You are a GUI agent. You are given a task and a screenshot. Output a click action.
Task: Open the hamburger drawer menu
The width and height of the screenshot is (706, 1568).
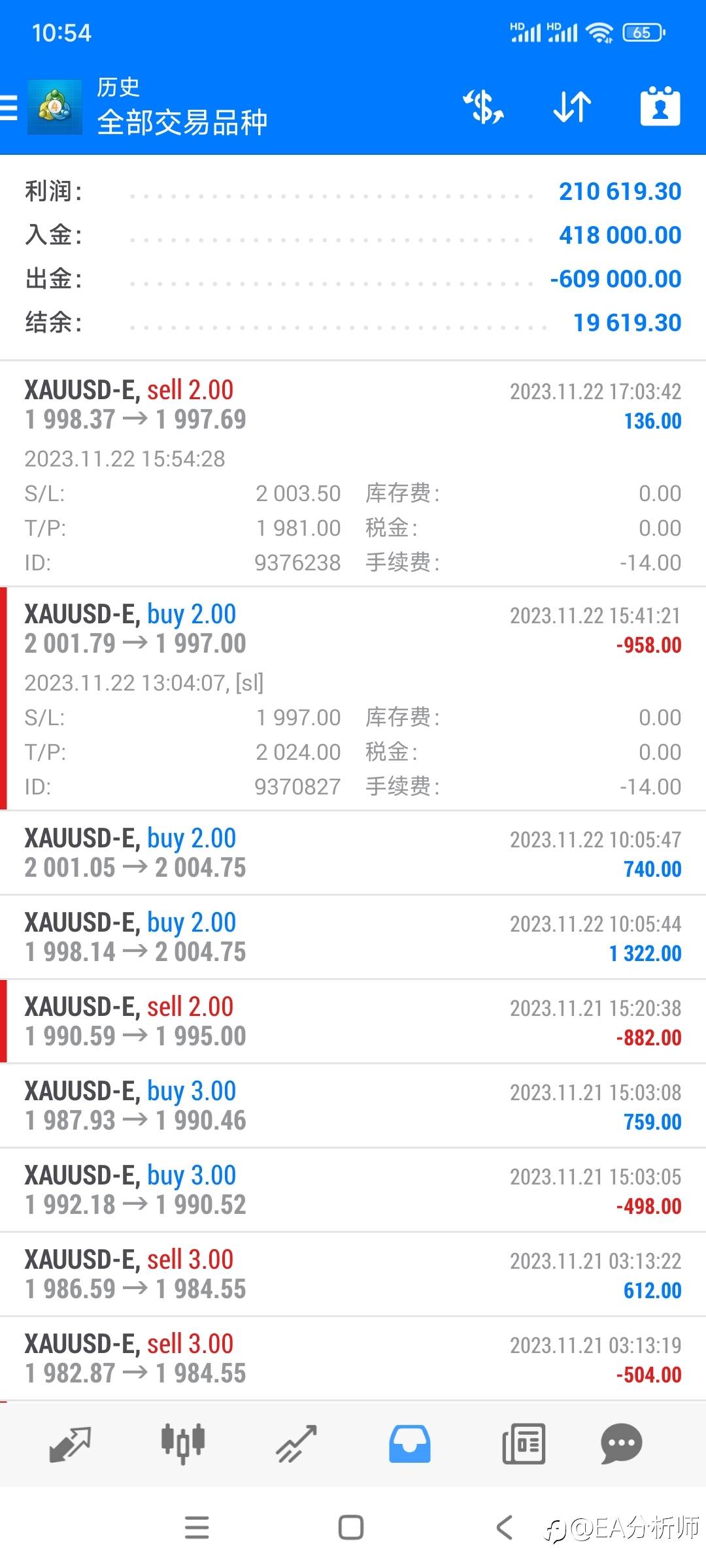(x=8, y=108)
